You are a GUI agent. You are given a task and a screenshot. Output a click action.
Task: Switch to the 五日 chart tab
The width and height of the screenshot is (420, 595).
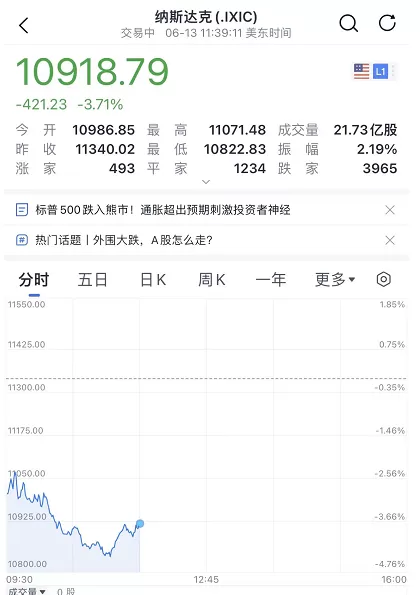tap(93, 280)
